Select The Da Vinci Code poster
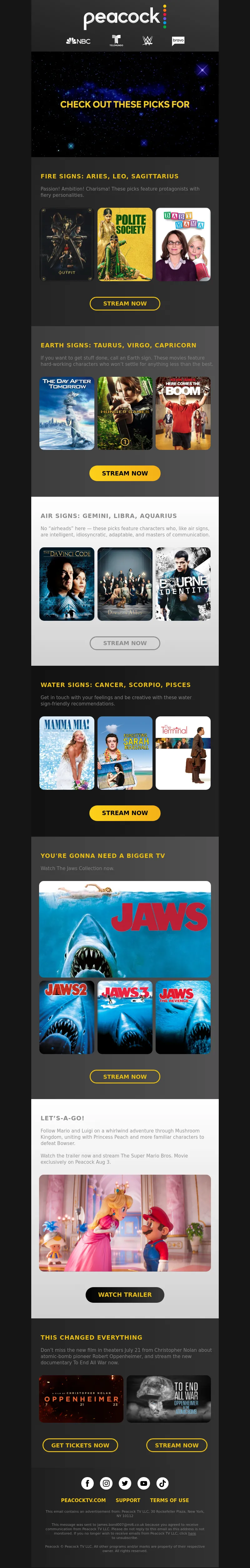The width and height of the screenshot is (250, 1568). coord(67,584)
